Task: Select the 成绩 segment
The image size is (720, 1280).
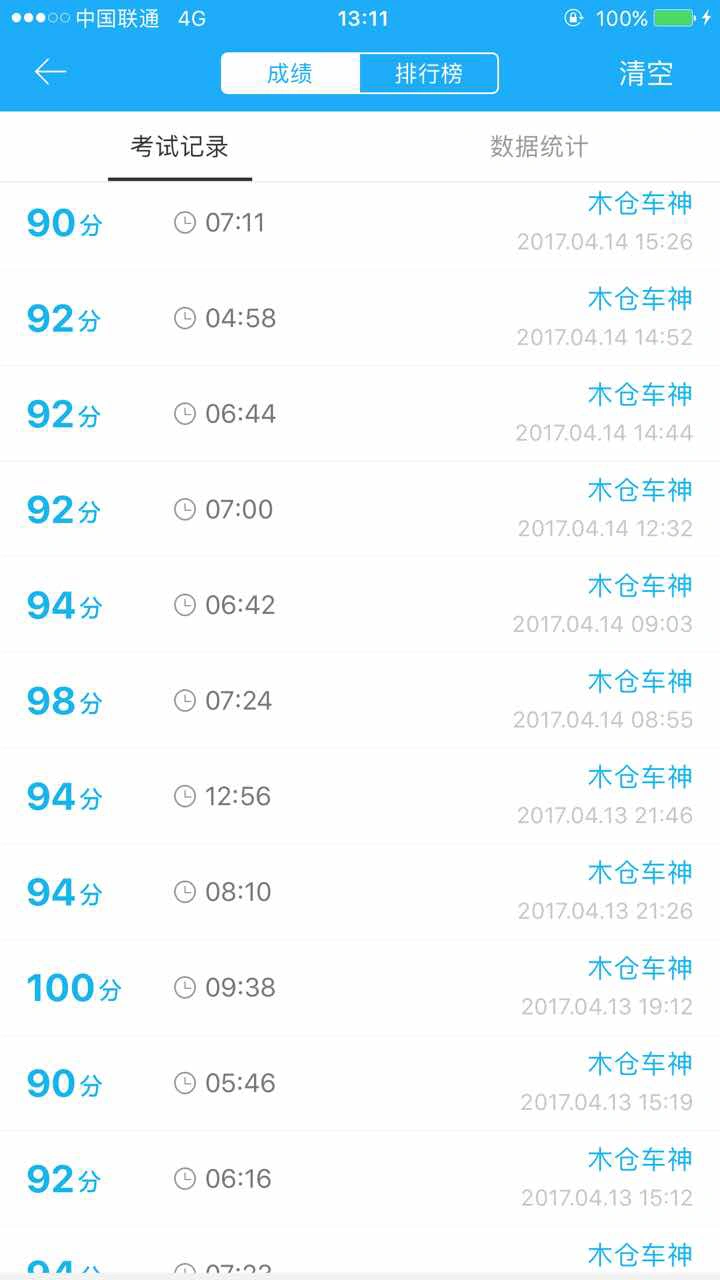Action: [290, 73]
